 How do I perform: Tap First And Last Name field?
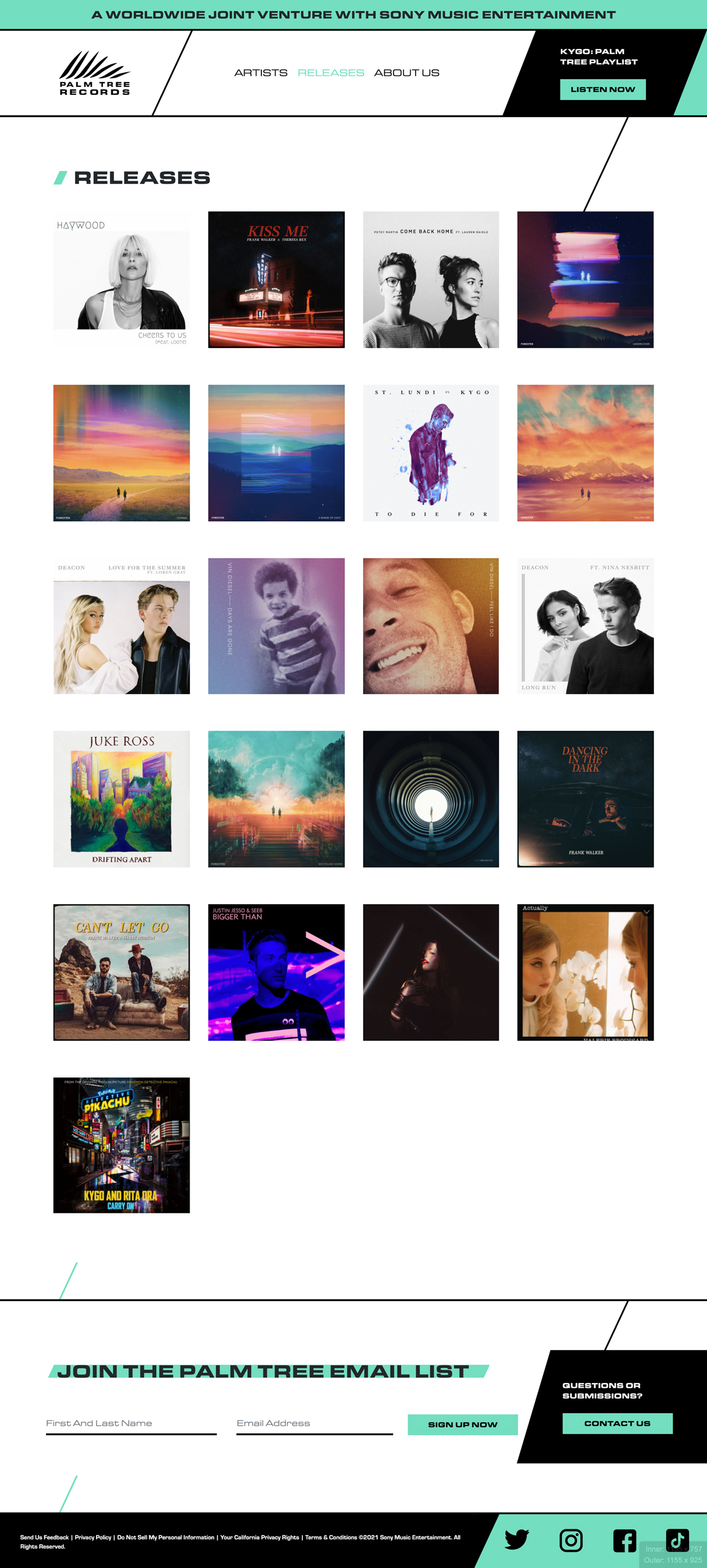(131, 1423)
